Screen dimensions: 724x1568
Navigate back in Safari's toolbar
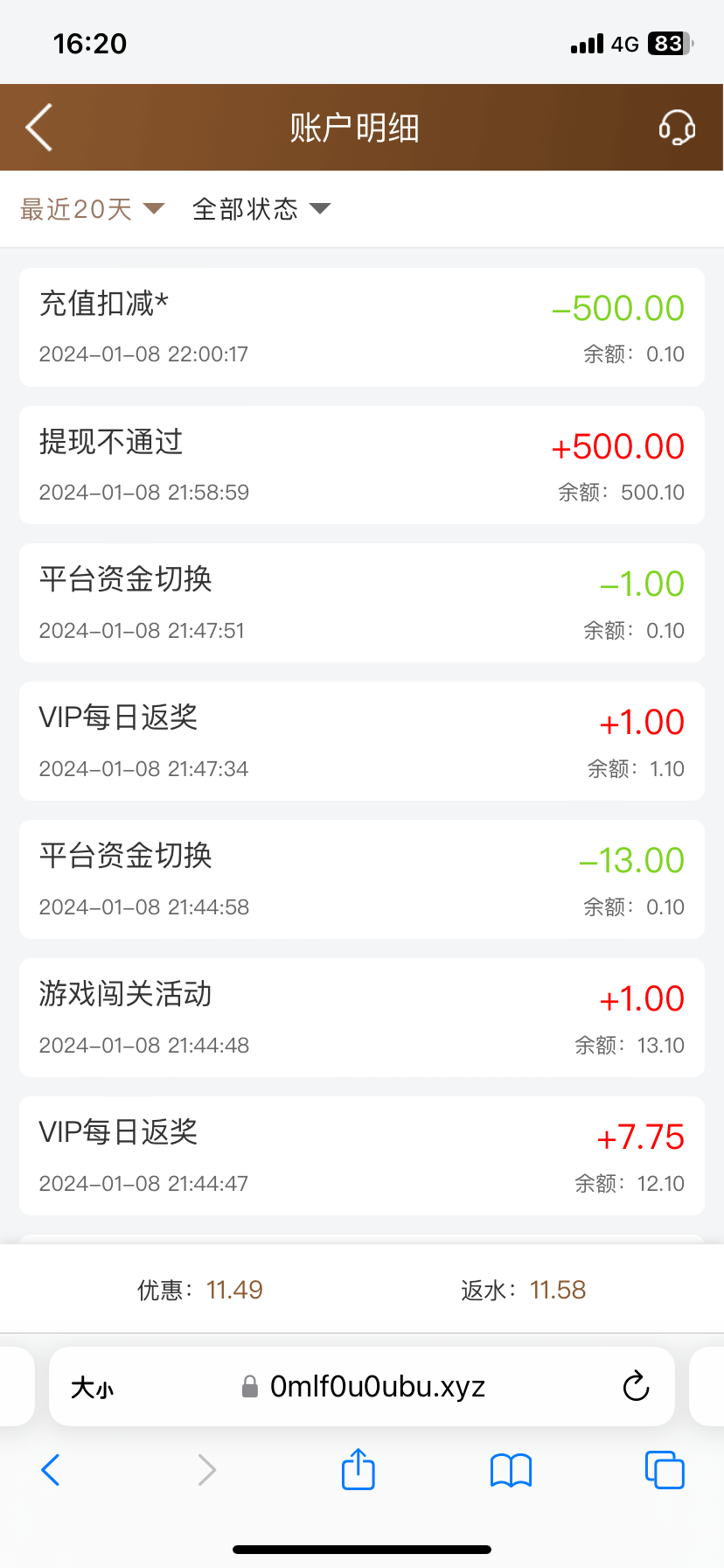[51, 1470]
